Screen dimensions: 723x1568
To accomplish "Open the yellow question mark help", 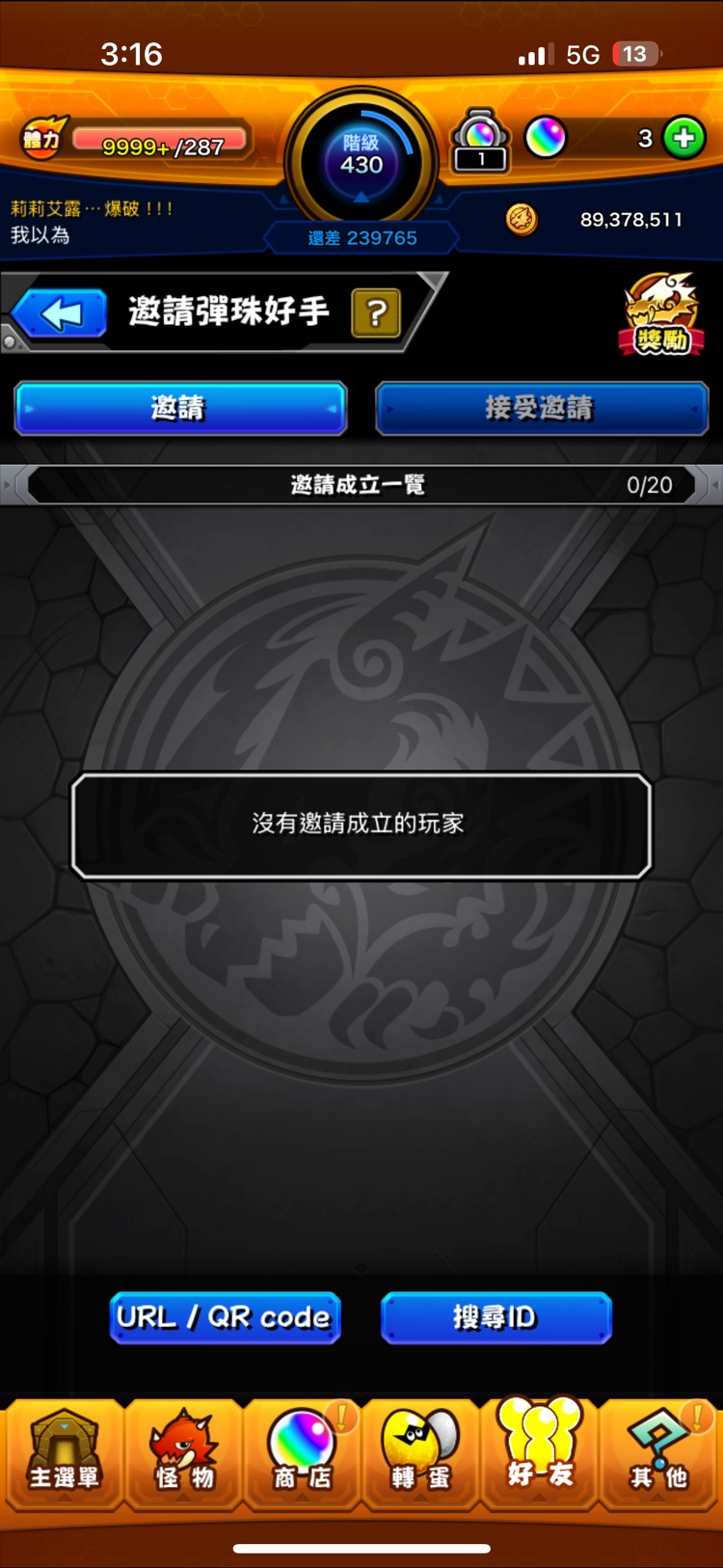I will click(376, 312).
